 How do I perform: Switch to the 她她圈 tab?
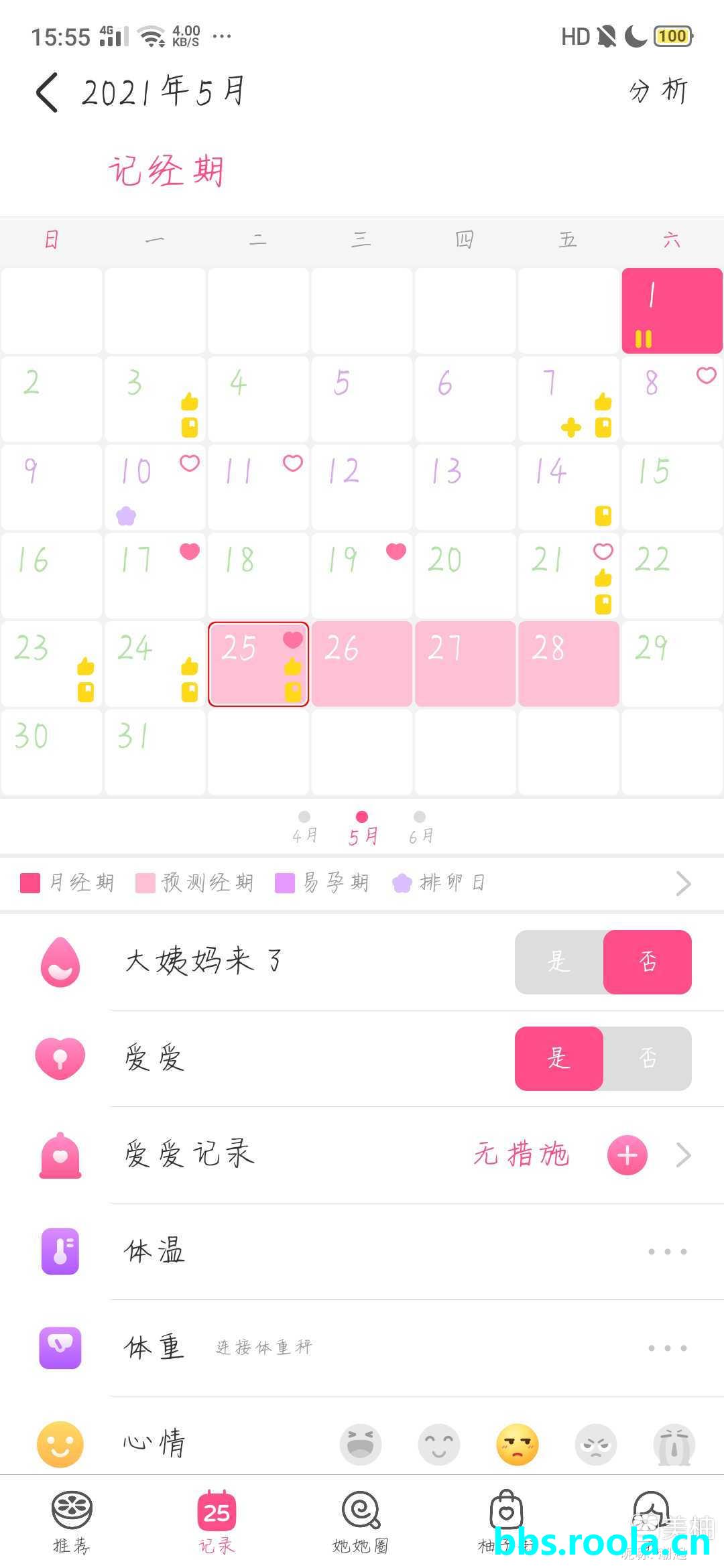[x=361, y=1522]
